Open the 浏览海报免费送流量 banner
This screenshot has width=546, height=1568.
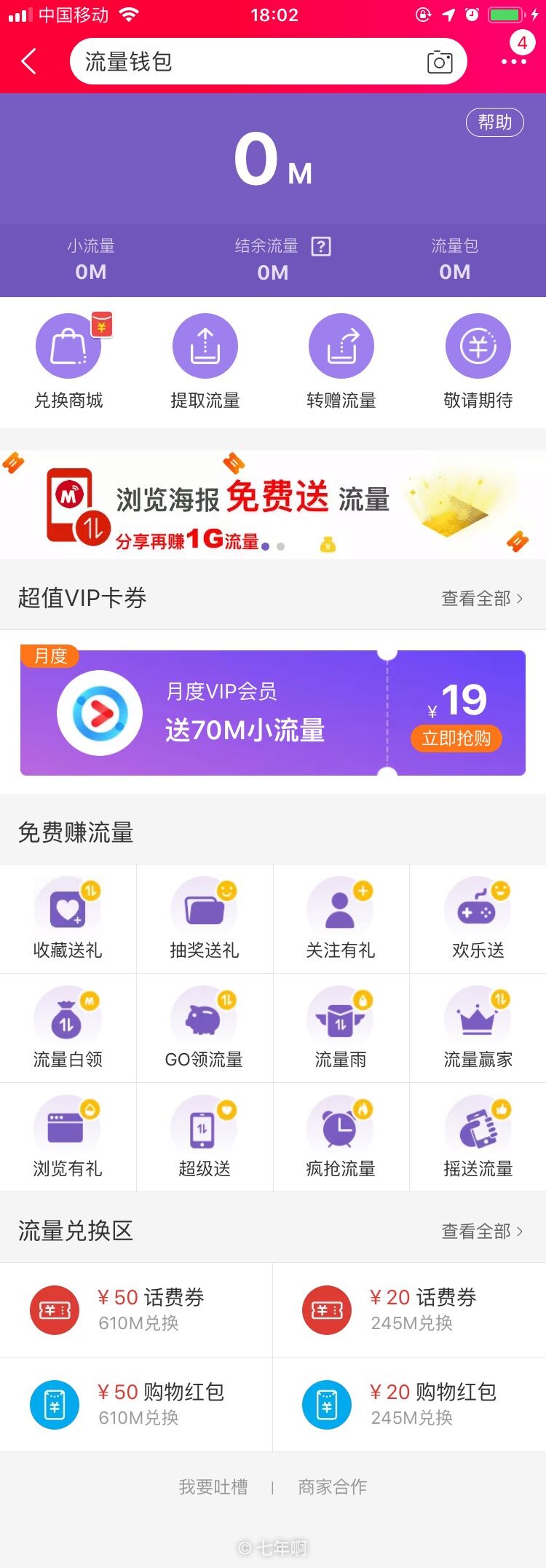click(x=273, y=505)
